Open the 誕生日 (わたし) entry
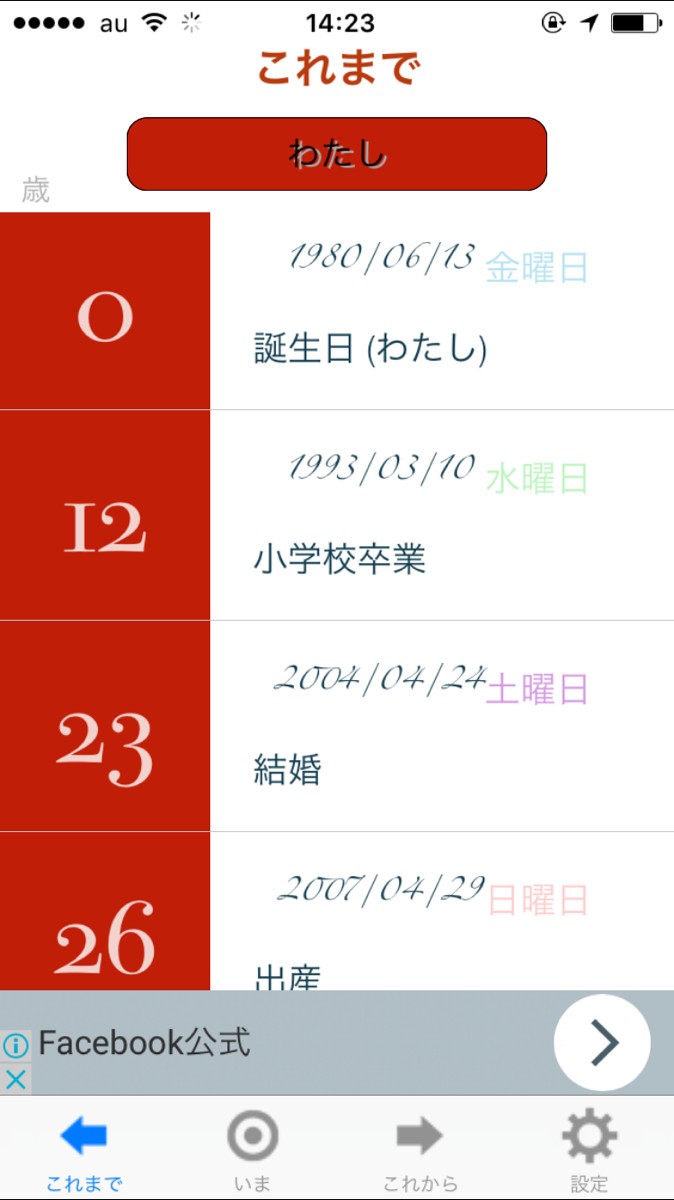674x1200 pixels. point(370,349)
